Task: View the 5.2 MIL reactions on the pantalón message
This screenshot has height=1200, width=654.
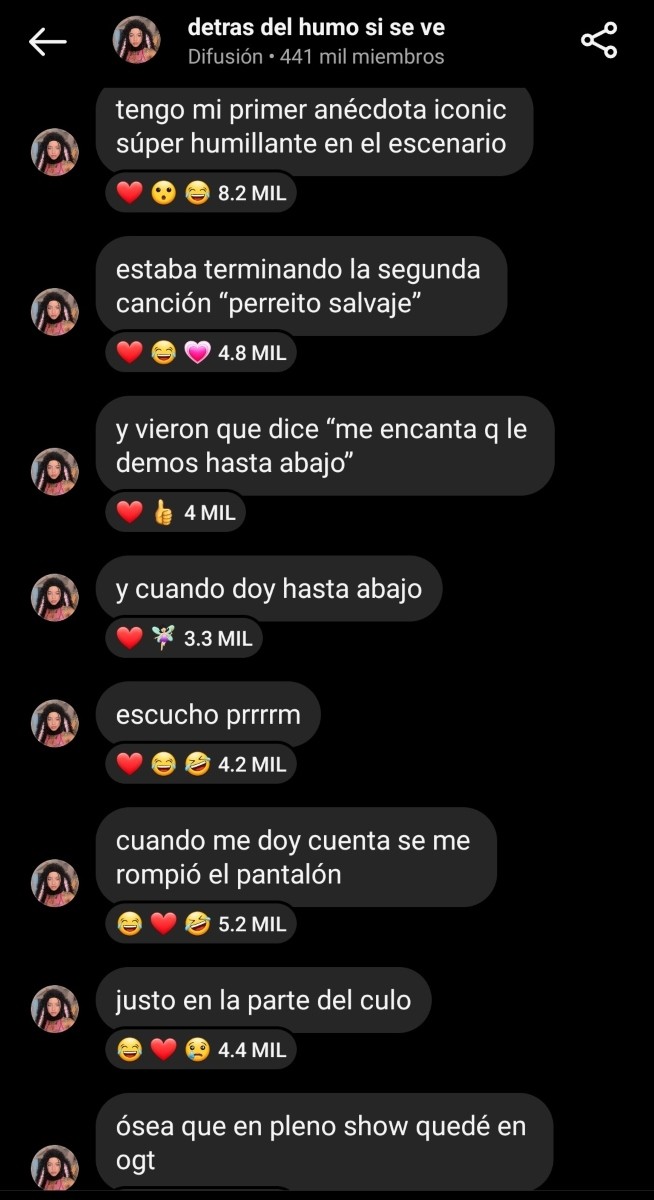Action: click(201, 925)
